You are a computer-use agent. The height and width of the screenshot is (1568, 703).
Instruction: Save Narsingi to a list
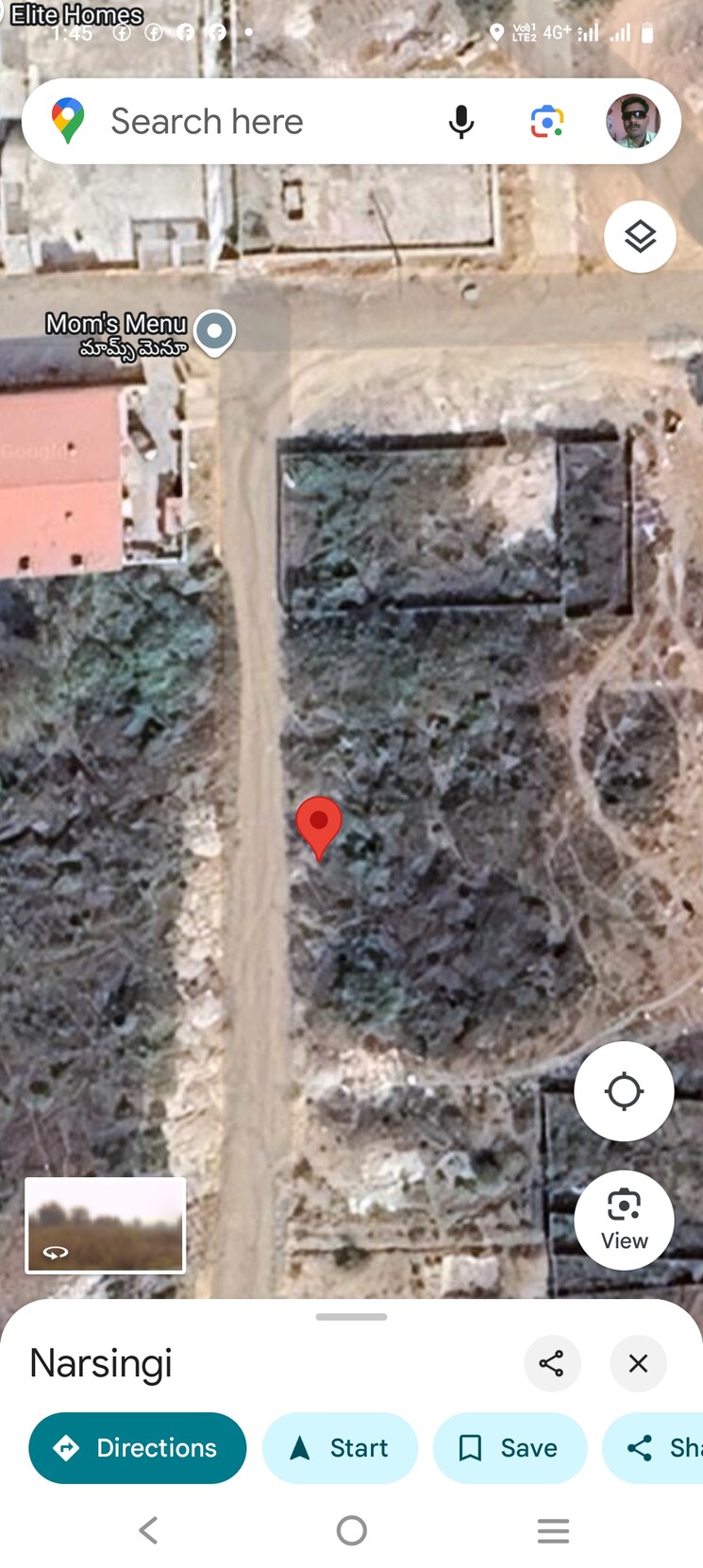[510, 1448]
